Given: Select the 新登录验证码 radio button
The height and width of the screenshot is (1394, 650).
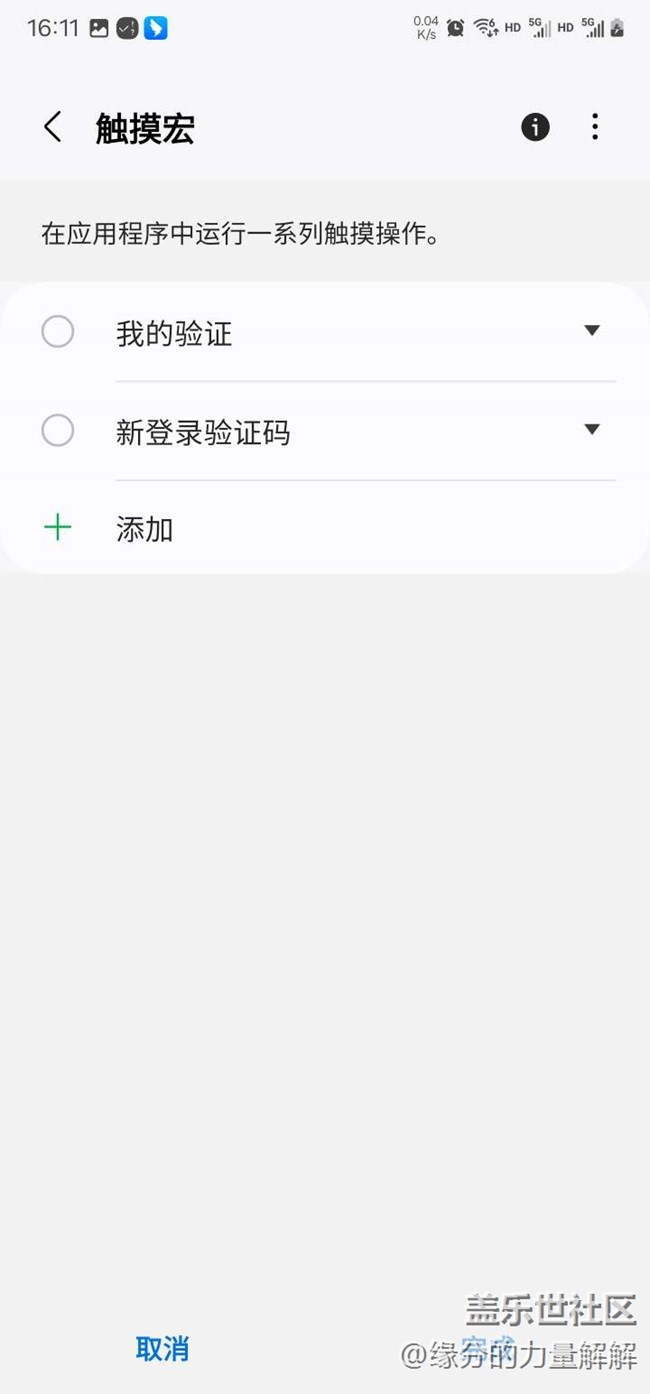Looking at the screenshot, I should pos(58,431).
